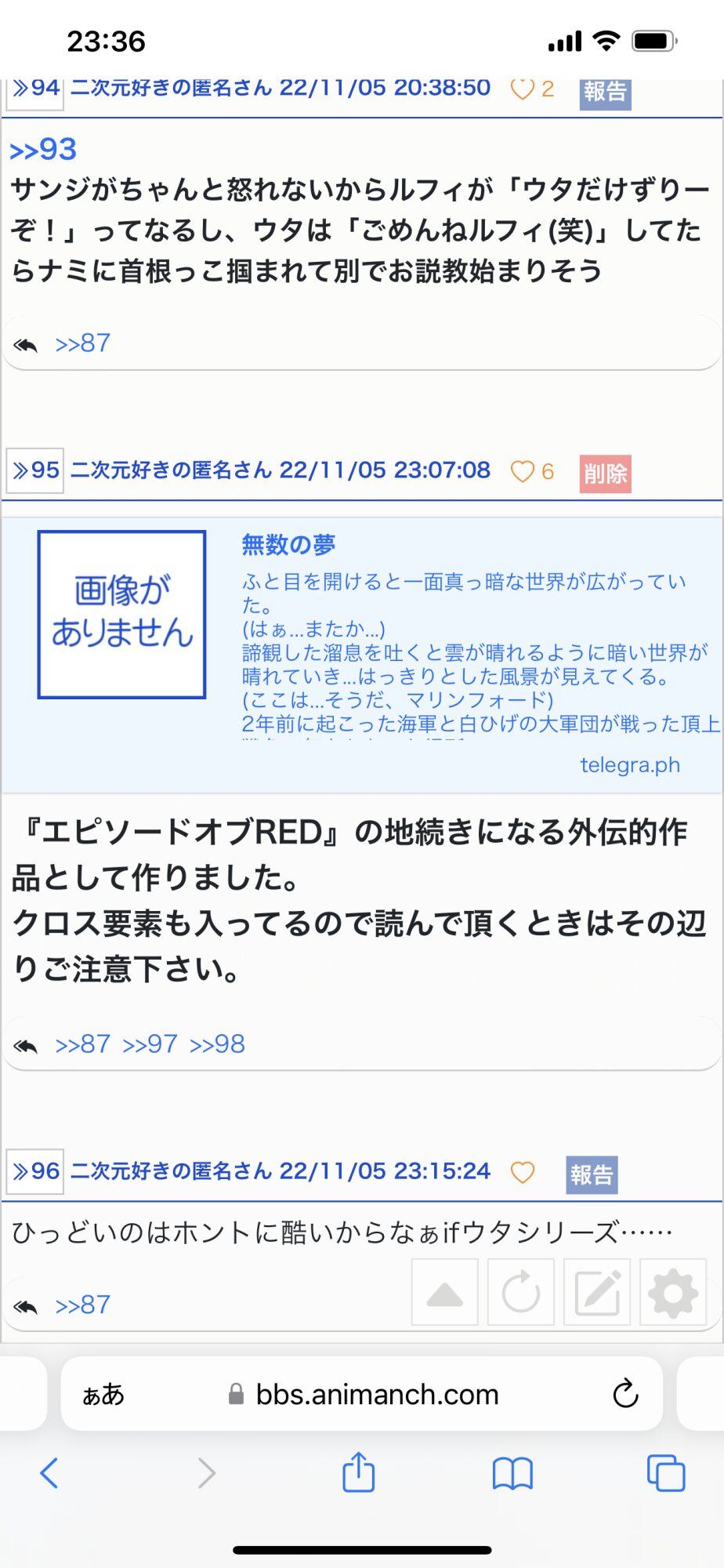Open the 無数の夢 telegra.ph link card
This screenshot has height=1568, width=724.
pyautogui.click(x=361, y=655)
